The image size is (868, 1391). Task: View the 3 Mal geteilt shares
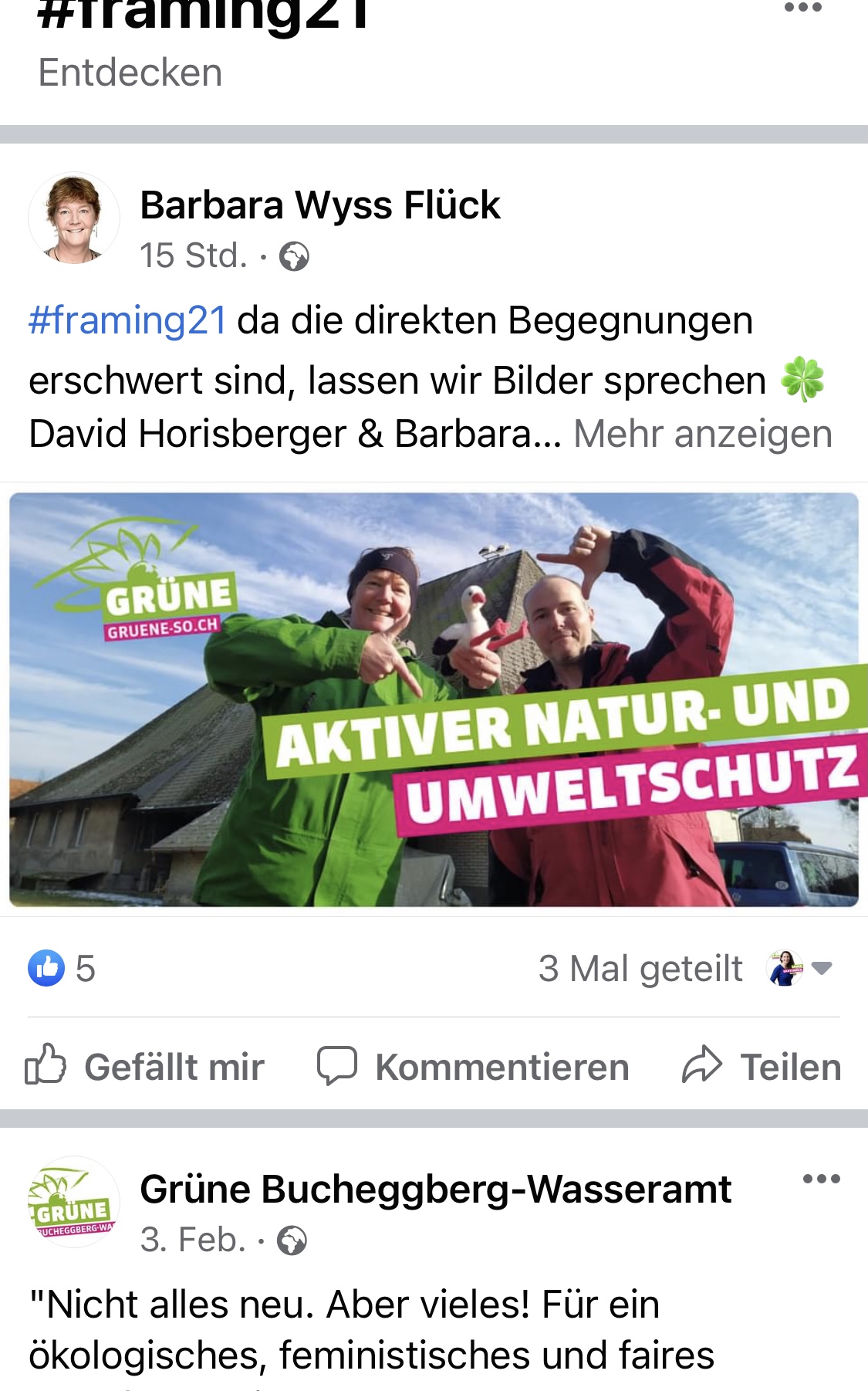coord(640,968)
